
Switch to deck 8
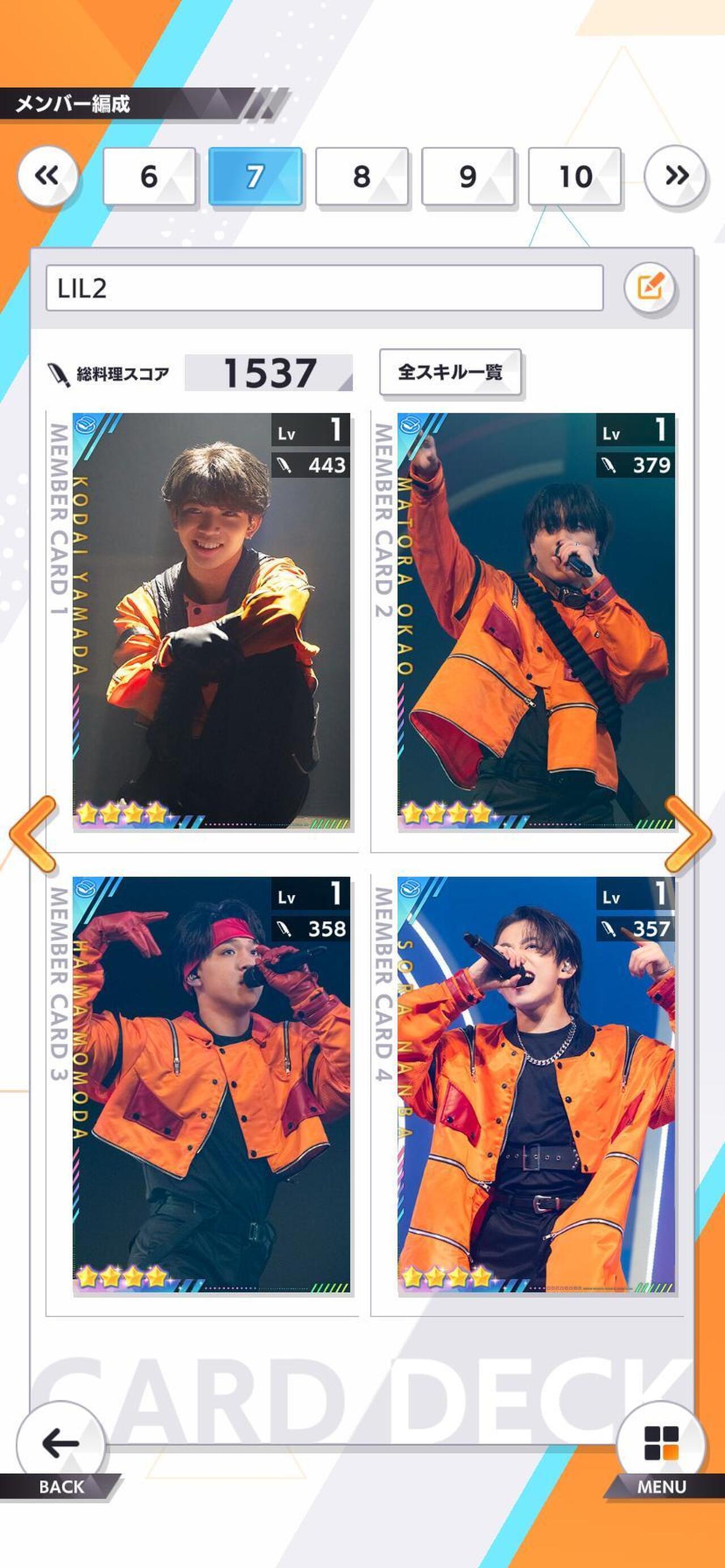click(361, 176)
